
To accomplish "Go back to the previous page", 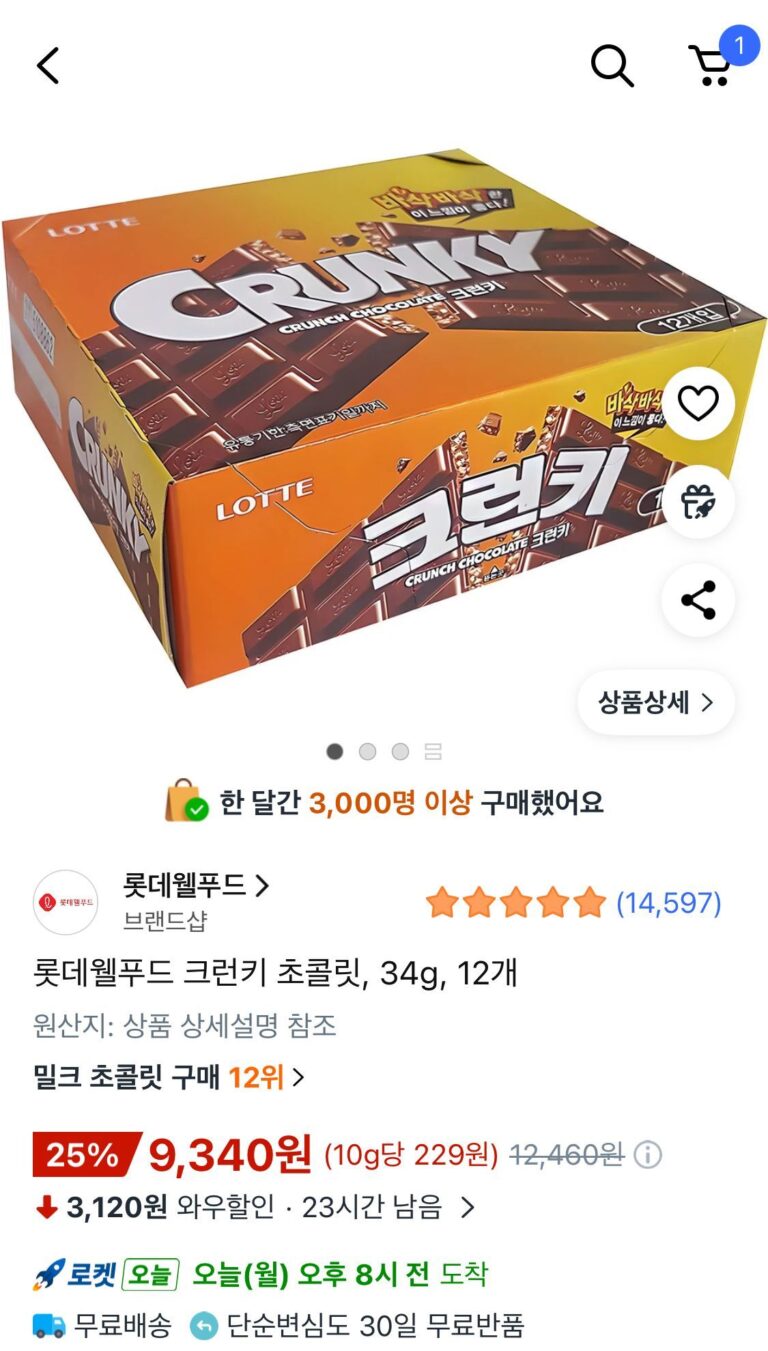I will coord(48,65).
